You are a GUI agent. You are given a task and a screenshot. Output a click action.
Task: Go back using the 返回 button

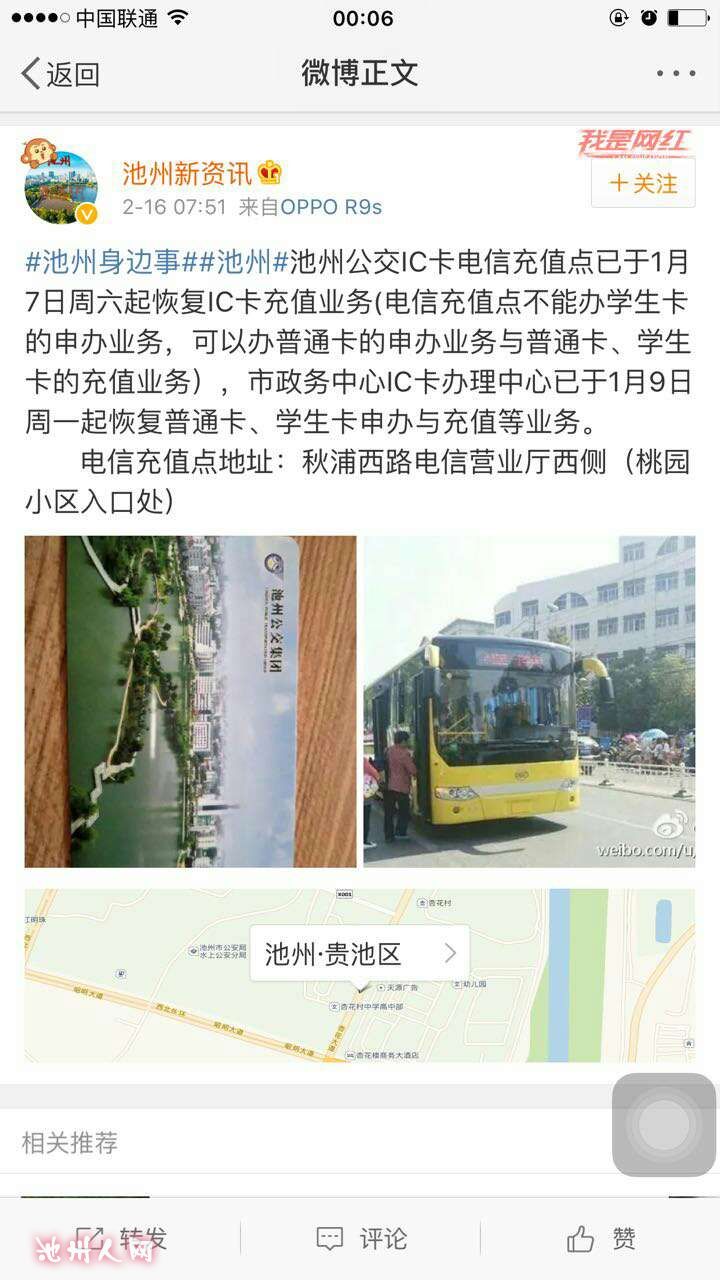pyautogui.click(x=60, y=73)
